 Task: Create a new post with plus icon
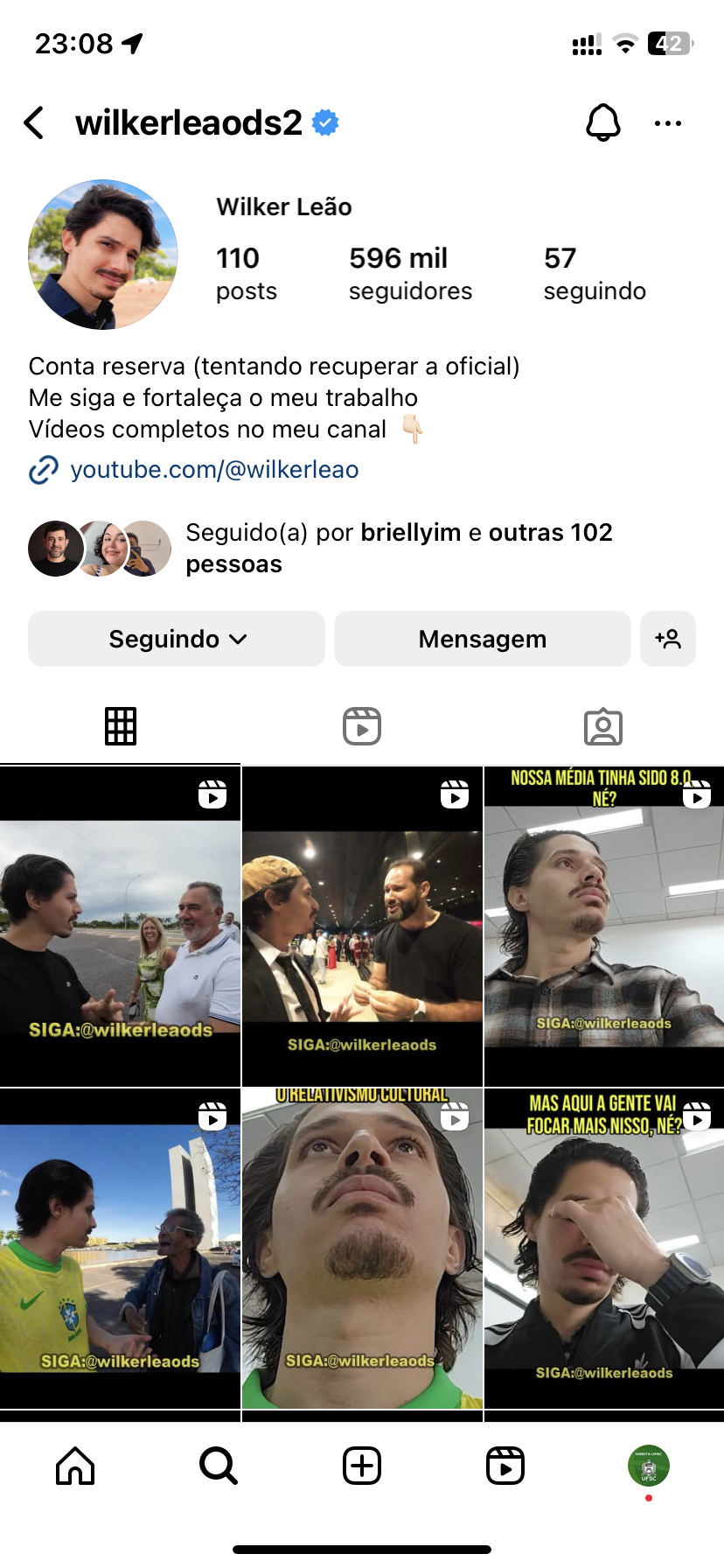pyautogui.click(x=362, y=1466)
